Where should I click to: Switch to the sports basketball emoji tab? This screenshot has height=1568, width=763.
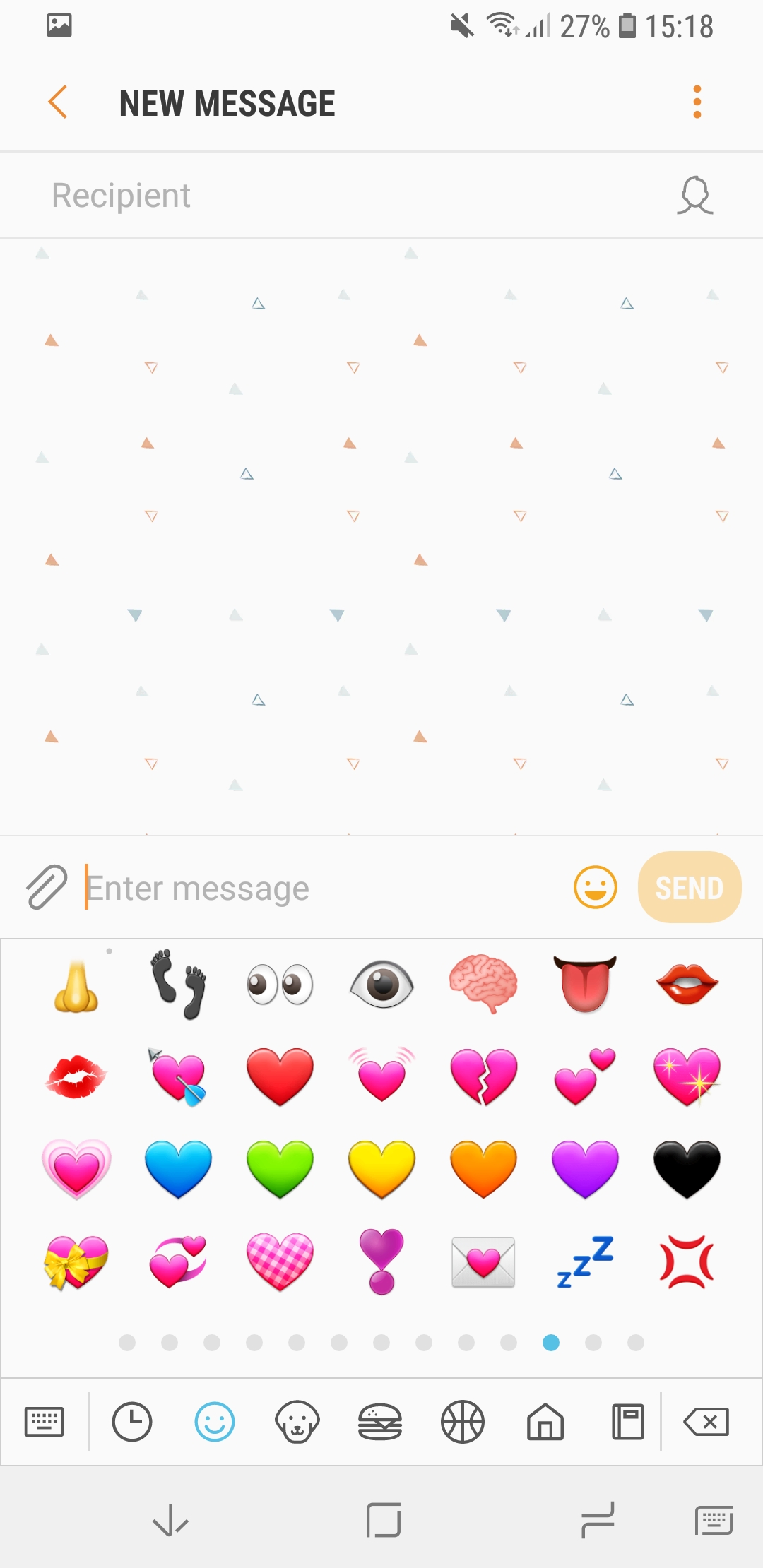[462, 1421]
